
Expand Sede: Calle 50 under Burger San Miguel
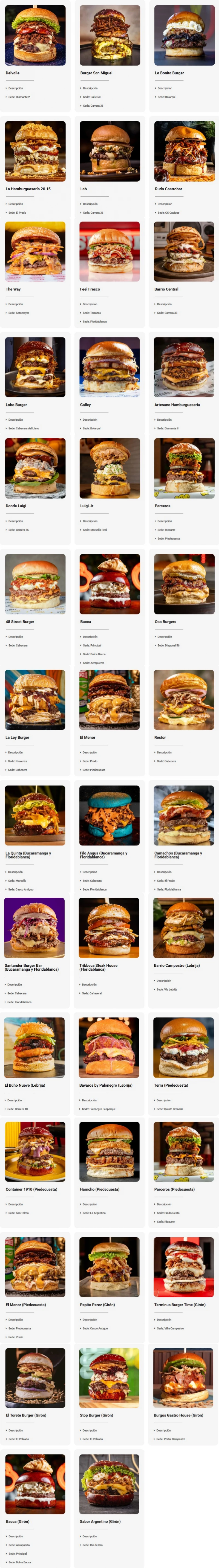pos(91,97)
